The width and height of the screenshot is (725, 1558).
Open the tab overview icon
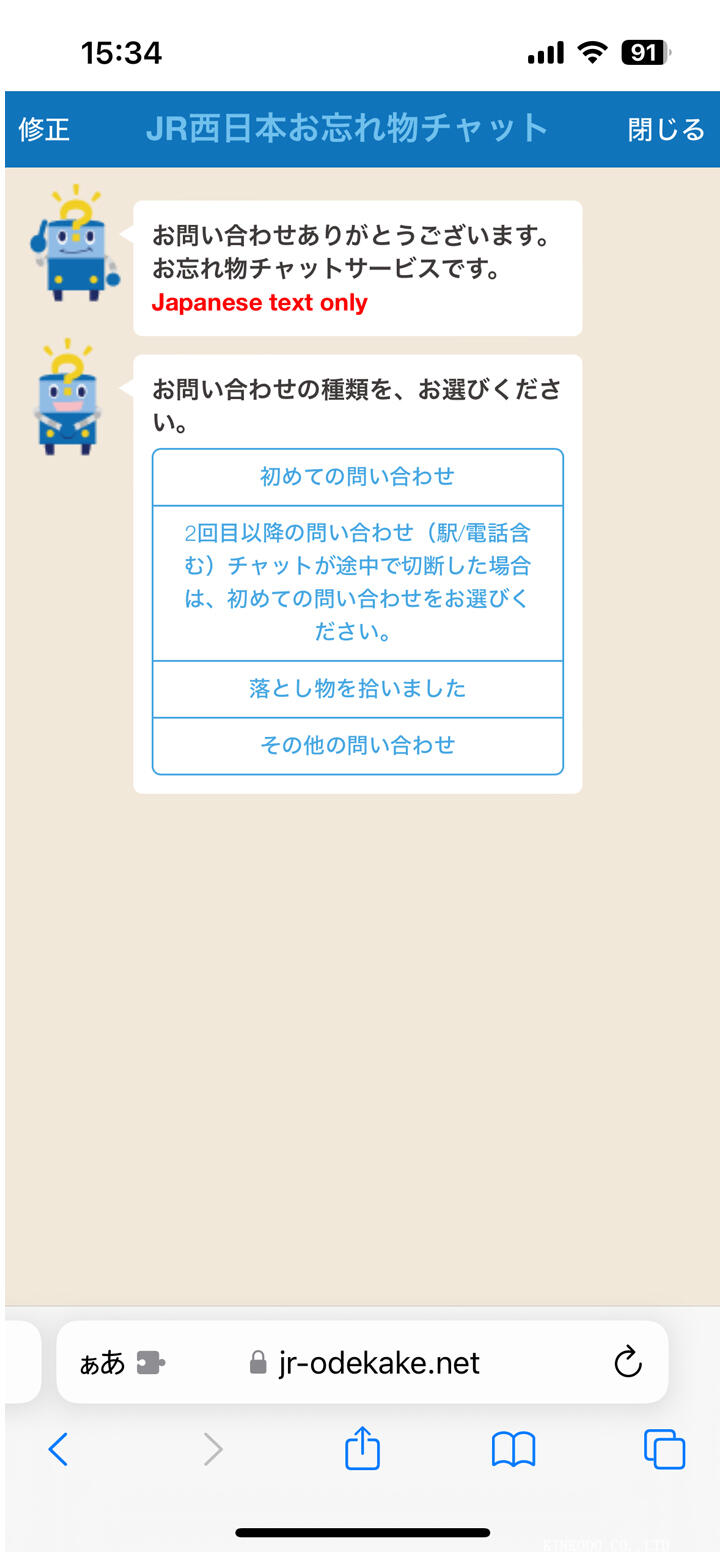pos(662,1447)
